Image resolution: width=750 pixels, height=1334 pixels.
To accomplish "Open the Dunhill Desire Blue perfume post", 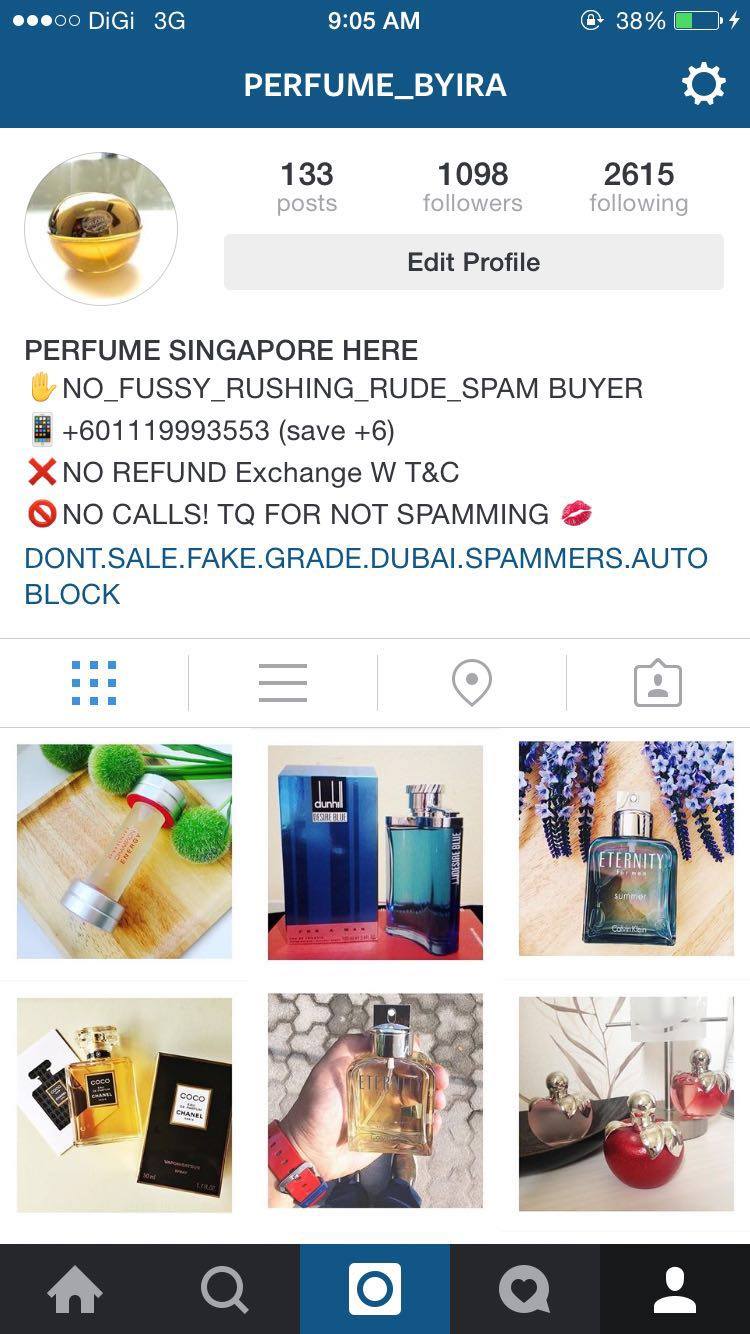I will (375, 852).
